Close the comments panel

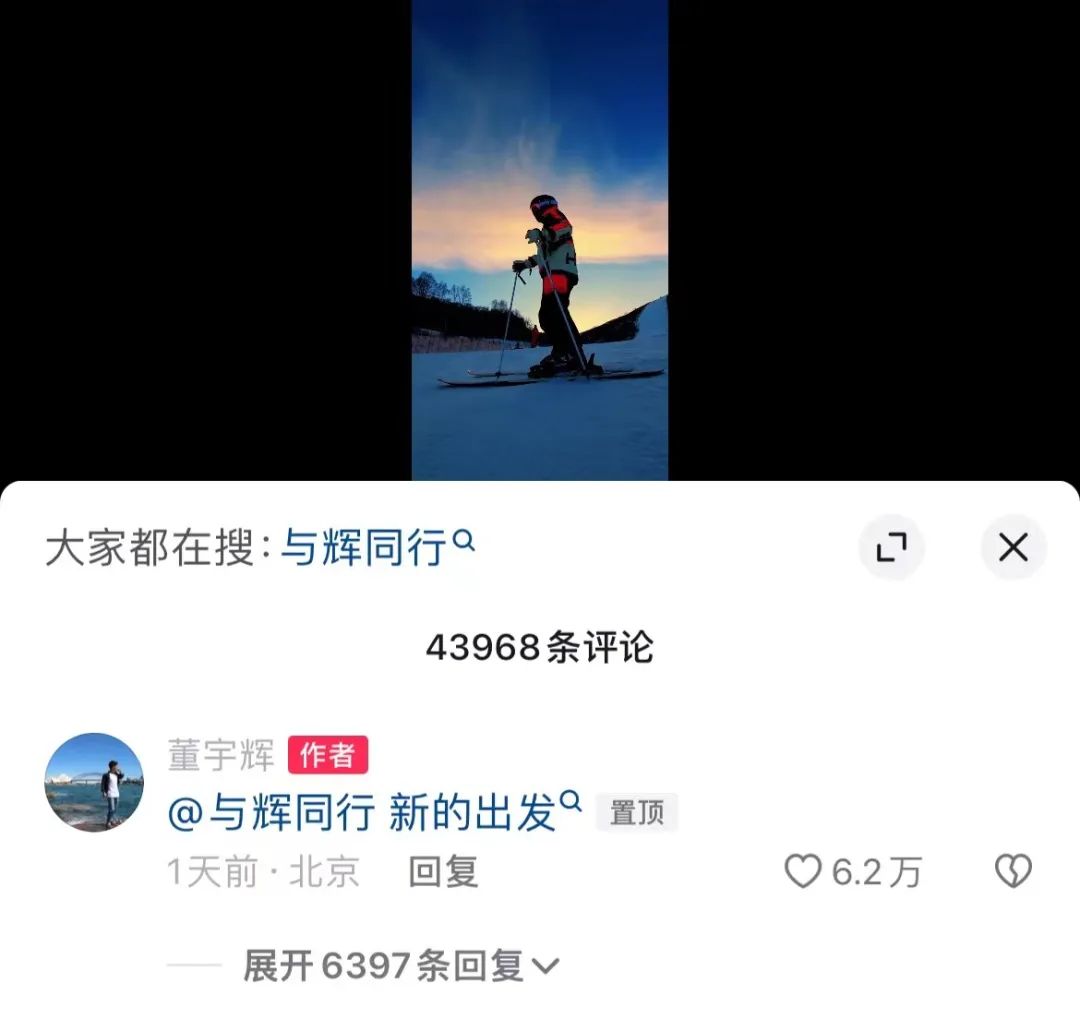click(x=1013, y=547)
